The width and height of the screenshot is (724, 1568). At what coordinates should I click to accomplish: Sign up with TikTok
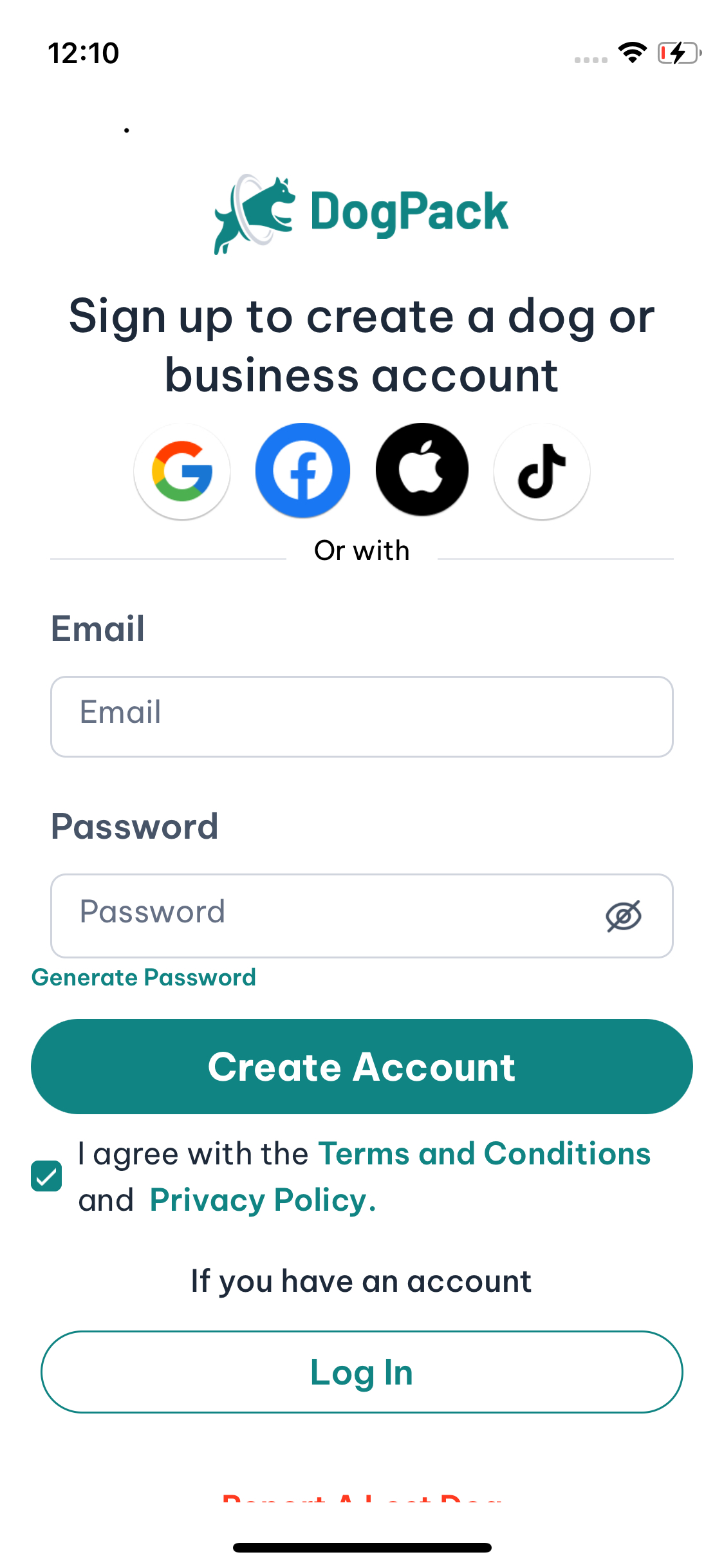tap(541, 471)
